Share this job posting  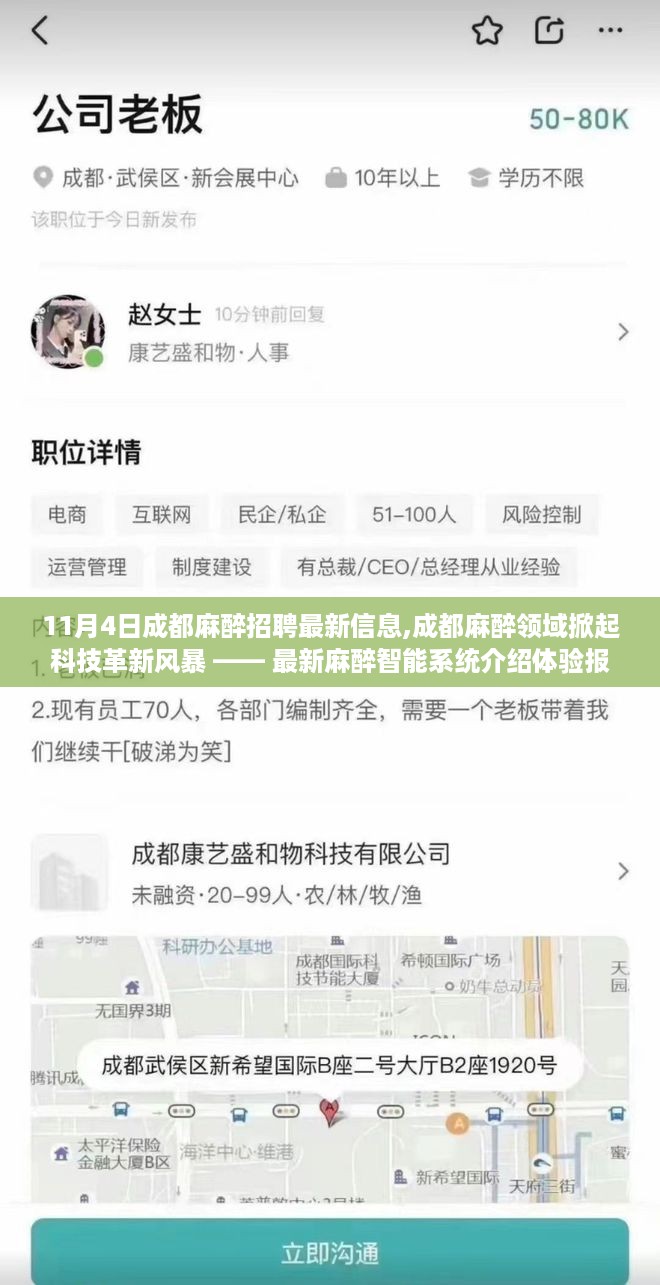click(x=549, y=31)
